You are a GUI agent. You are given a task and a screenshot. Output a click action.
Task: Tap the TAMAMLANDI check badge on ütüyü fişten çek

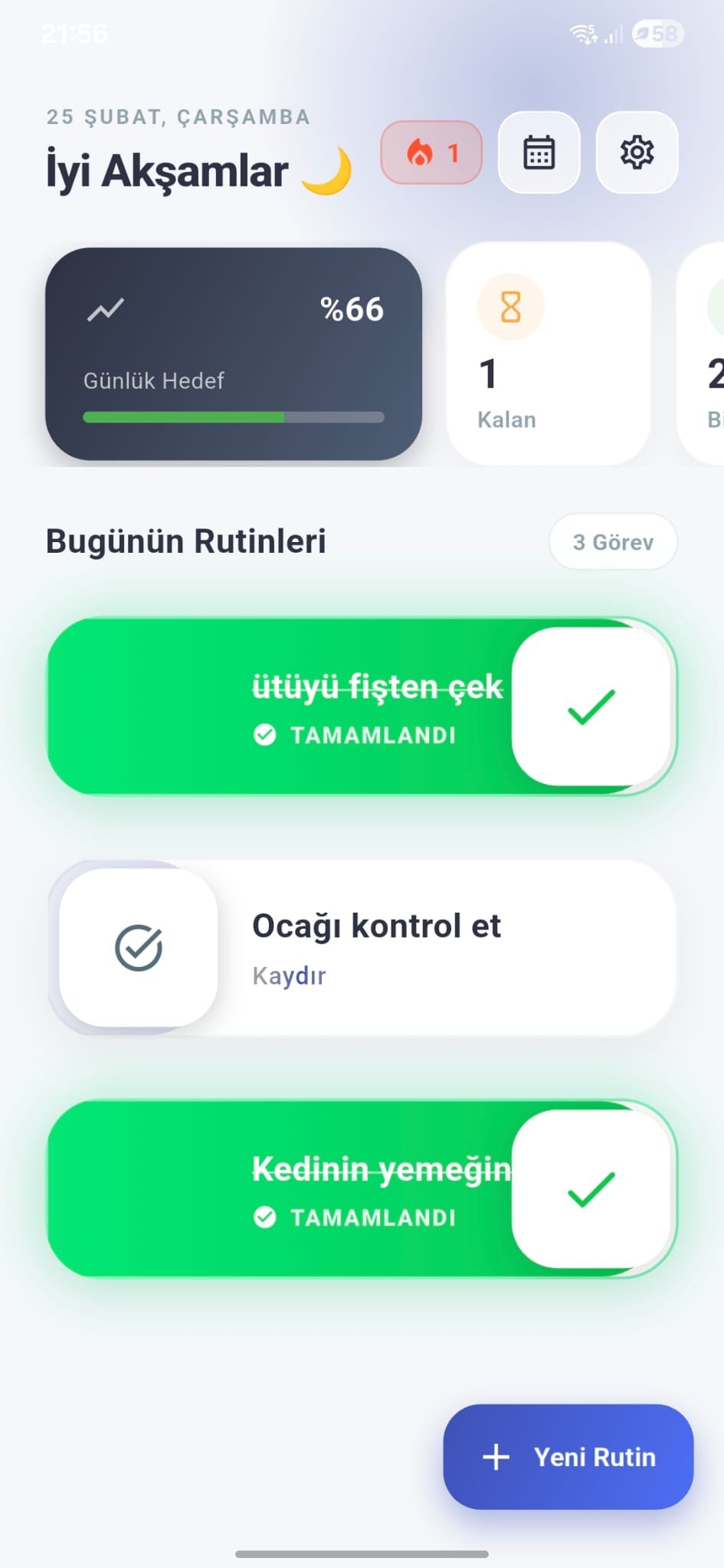(x=264, y=736)
